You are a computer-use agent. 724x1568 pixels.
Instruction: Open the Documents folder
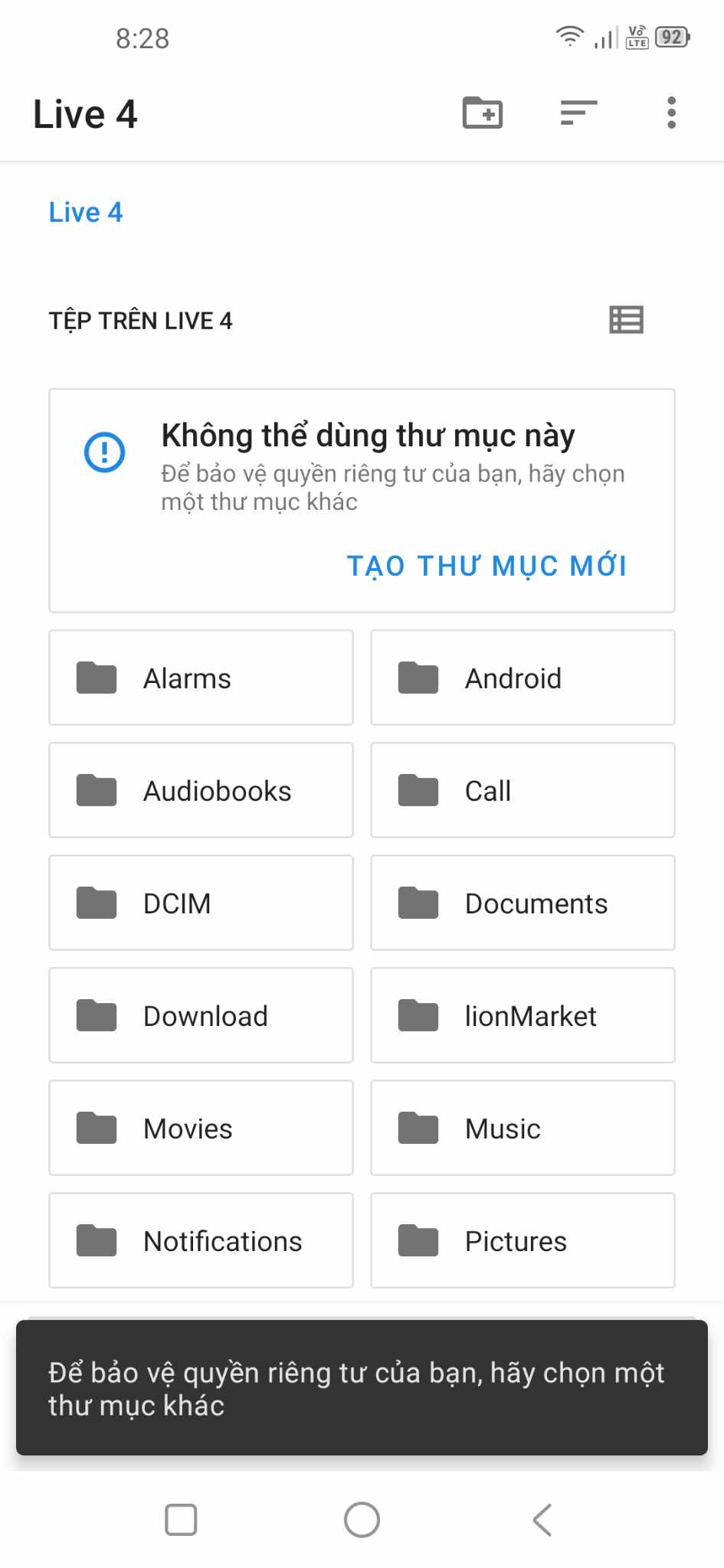click(x=523, y=903)
